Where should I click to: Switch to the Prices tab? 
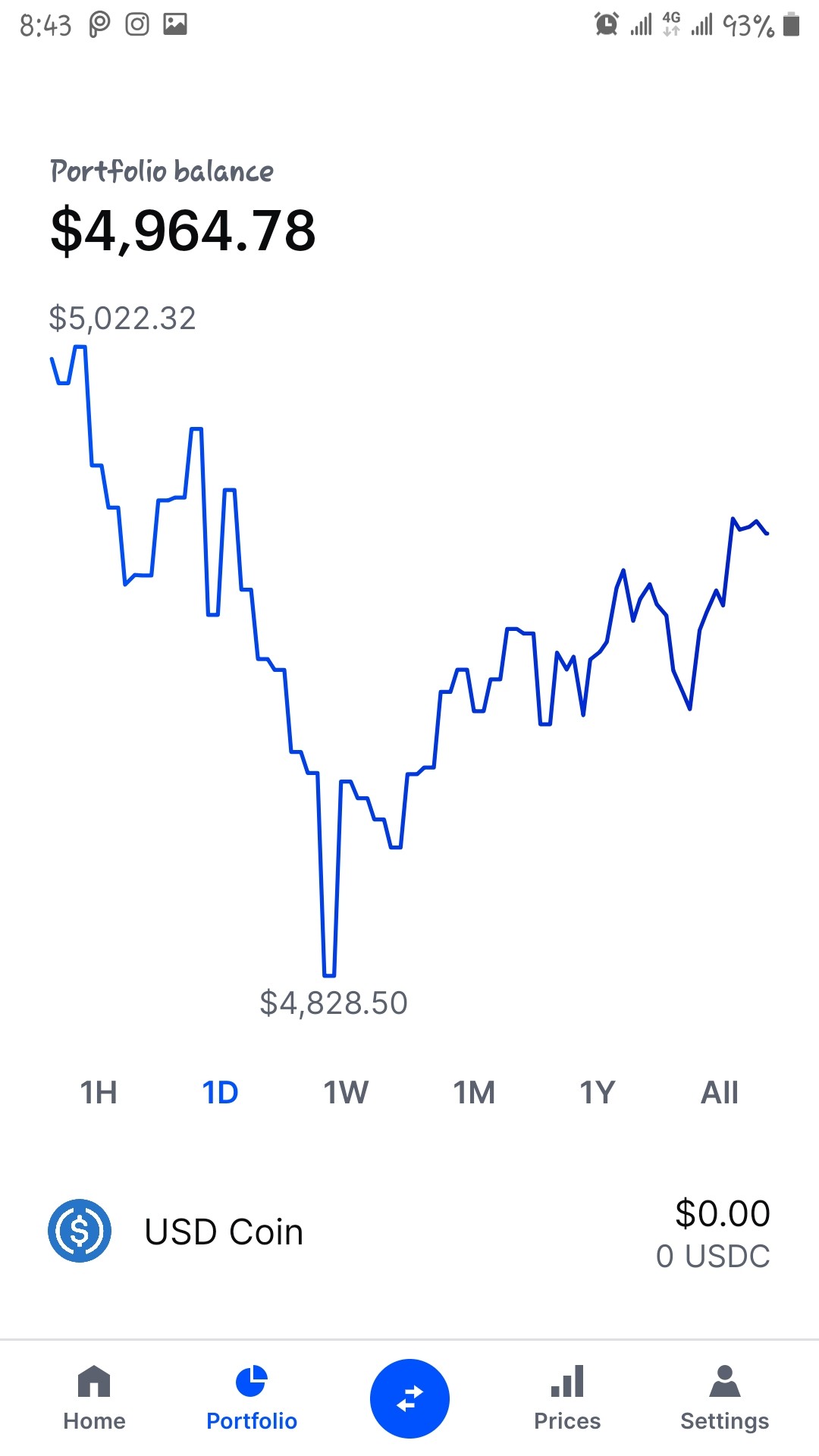(567, 1399)
